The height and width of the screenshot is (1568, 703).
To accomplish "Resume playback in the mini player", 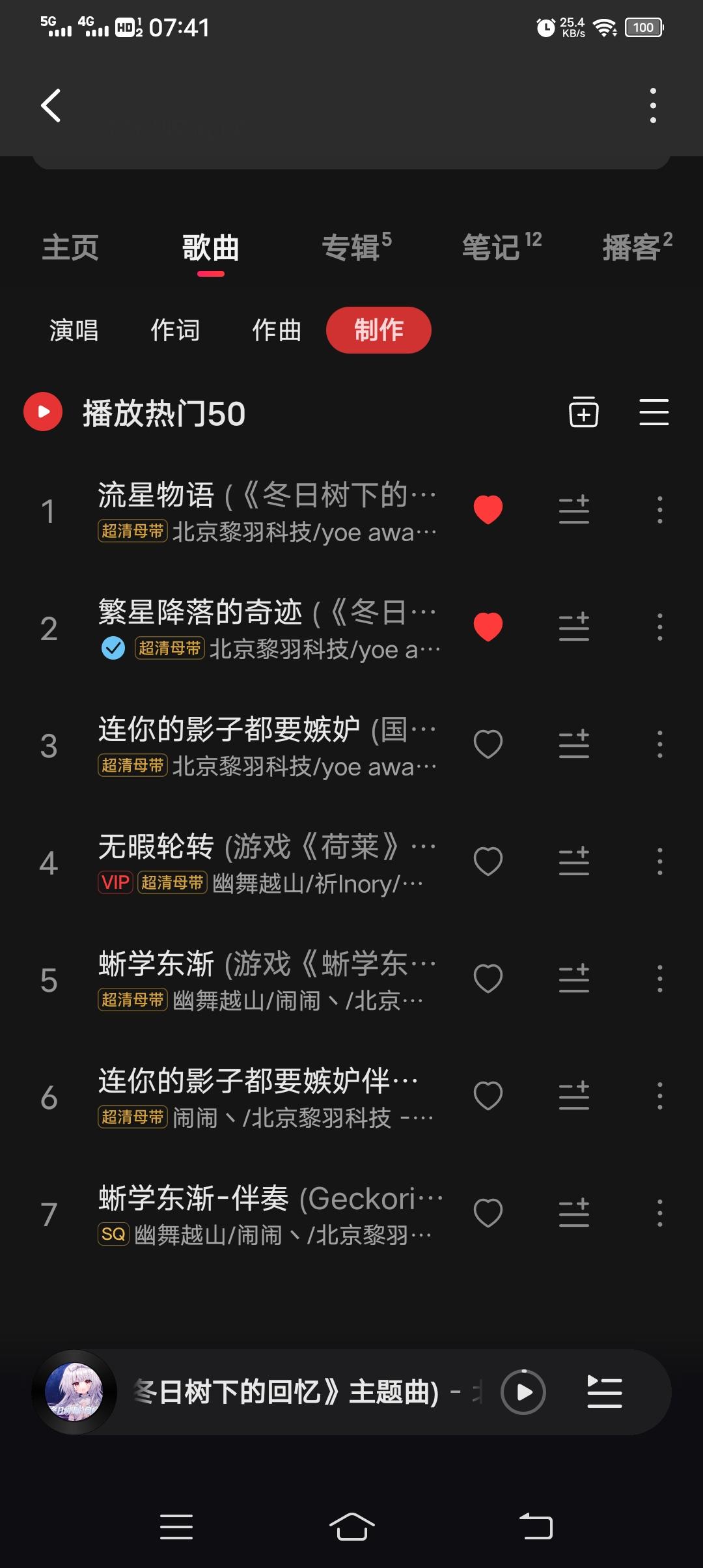I will [523, 1392].
